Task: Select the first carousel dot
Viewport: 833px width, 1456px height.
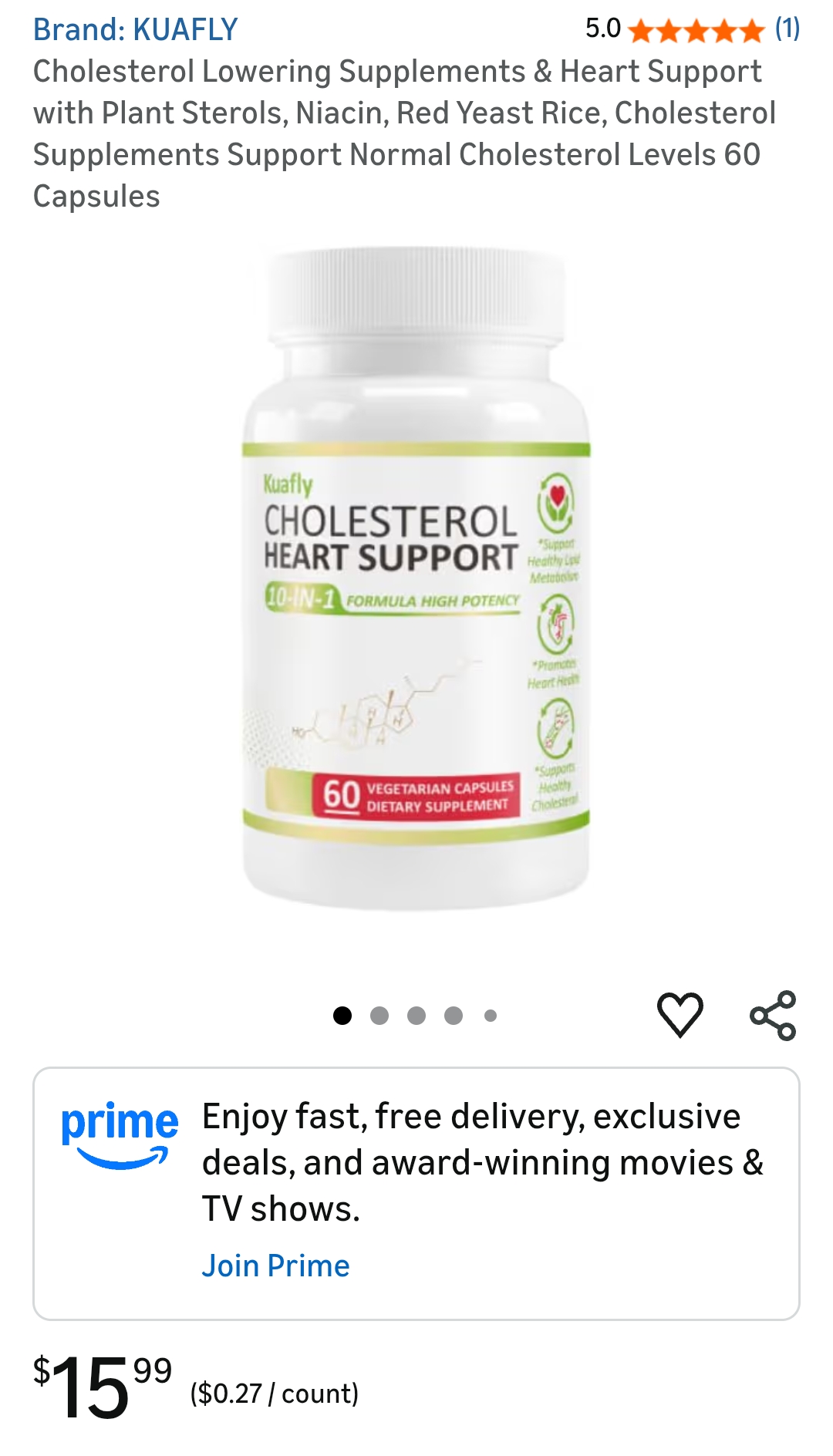Action: [341, 1014]
